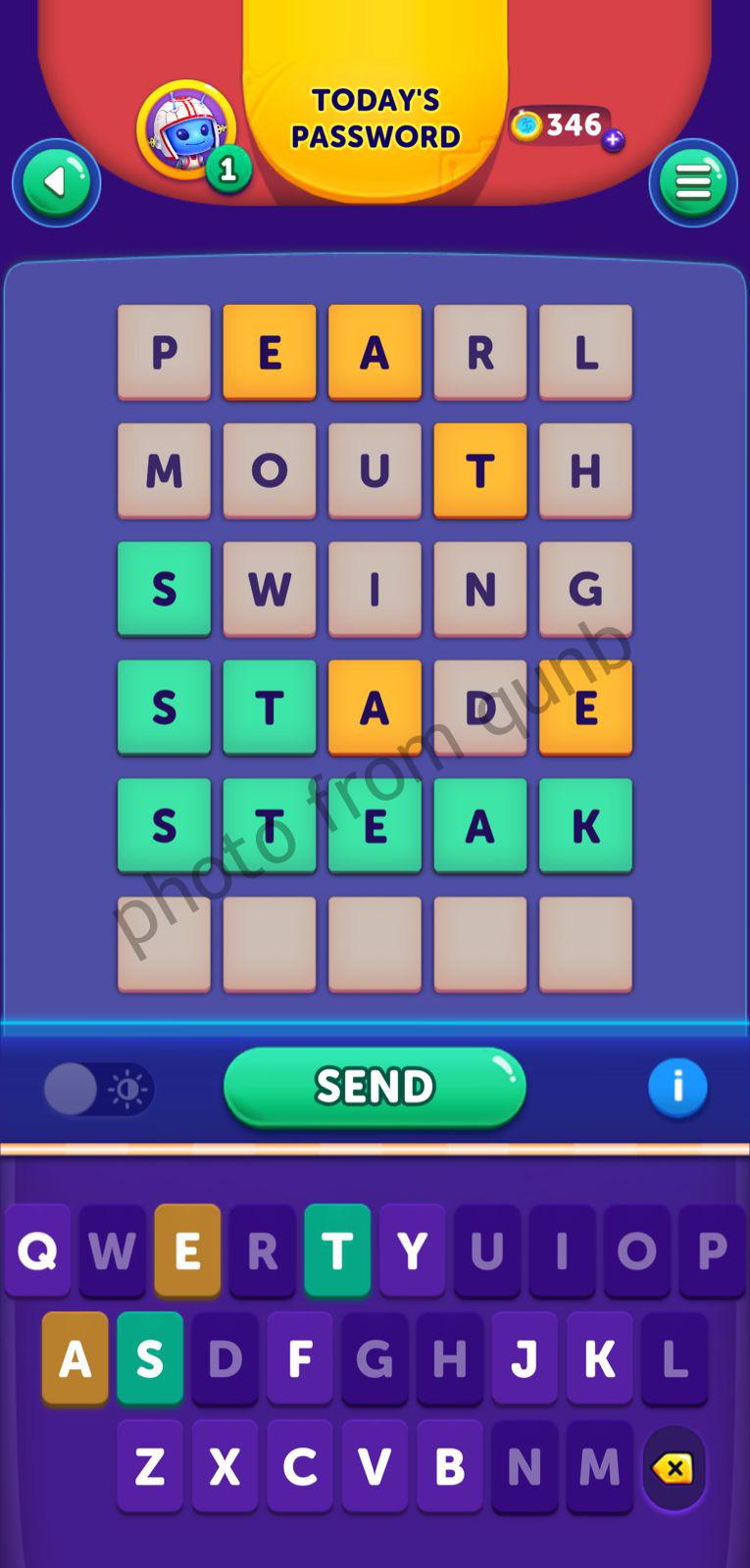Enter the letter B key
The height and width of the screenshot is (1568, 750).
[x=449, y=1466]
